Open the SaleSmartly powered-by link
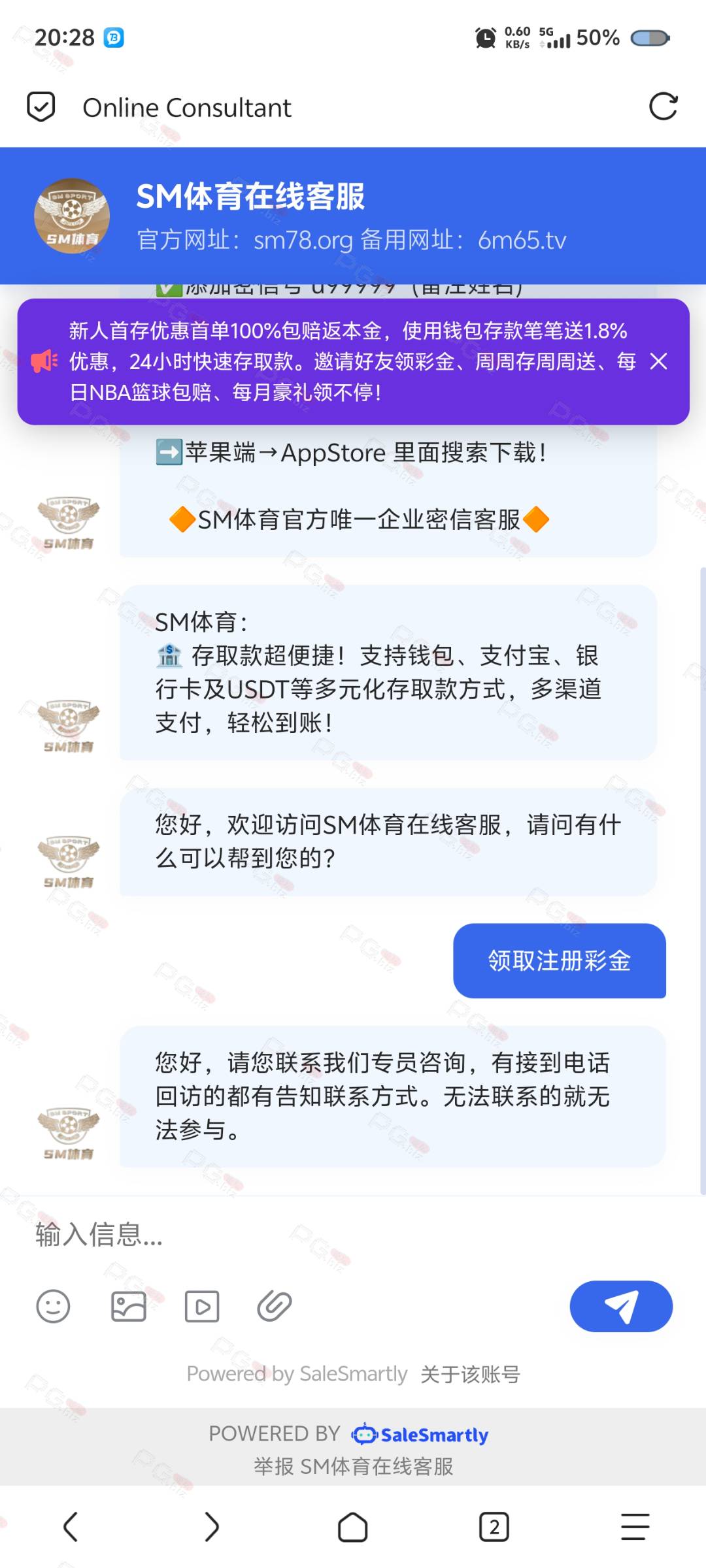706x1568 pixels. pyautogui.click(x=420, y=1435)
